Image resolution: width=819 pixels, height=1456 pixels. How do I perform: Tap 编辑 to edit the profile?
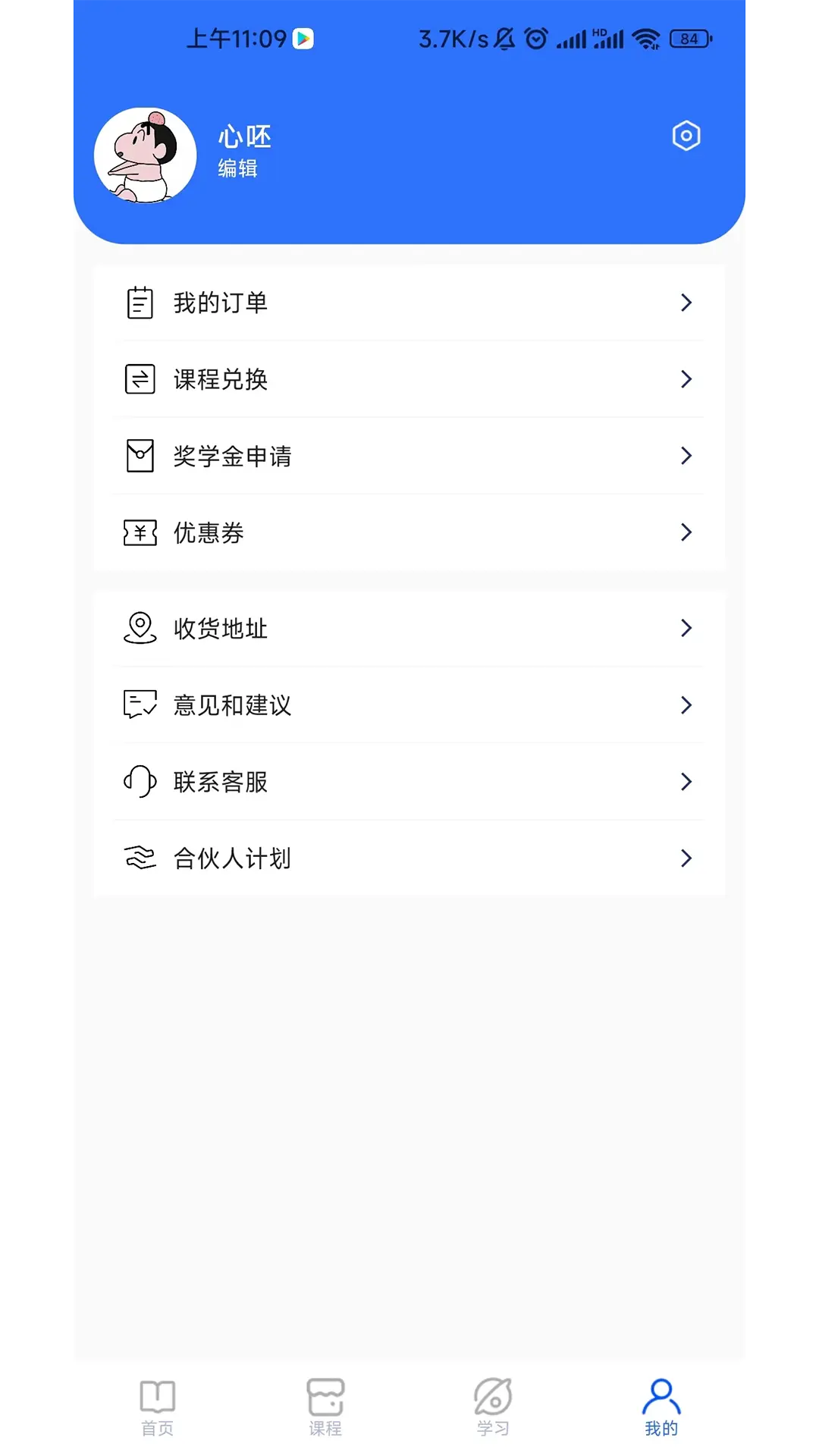[x=237, y=168]
